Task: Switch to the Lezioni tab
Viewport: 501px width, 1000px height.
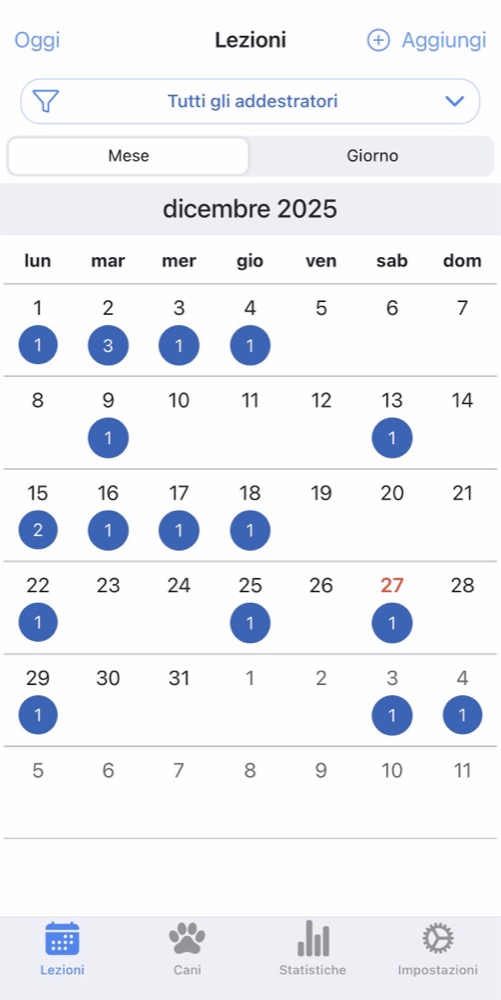Action: click(62, 949)
